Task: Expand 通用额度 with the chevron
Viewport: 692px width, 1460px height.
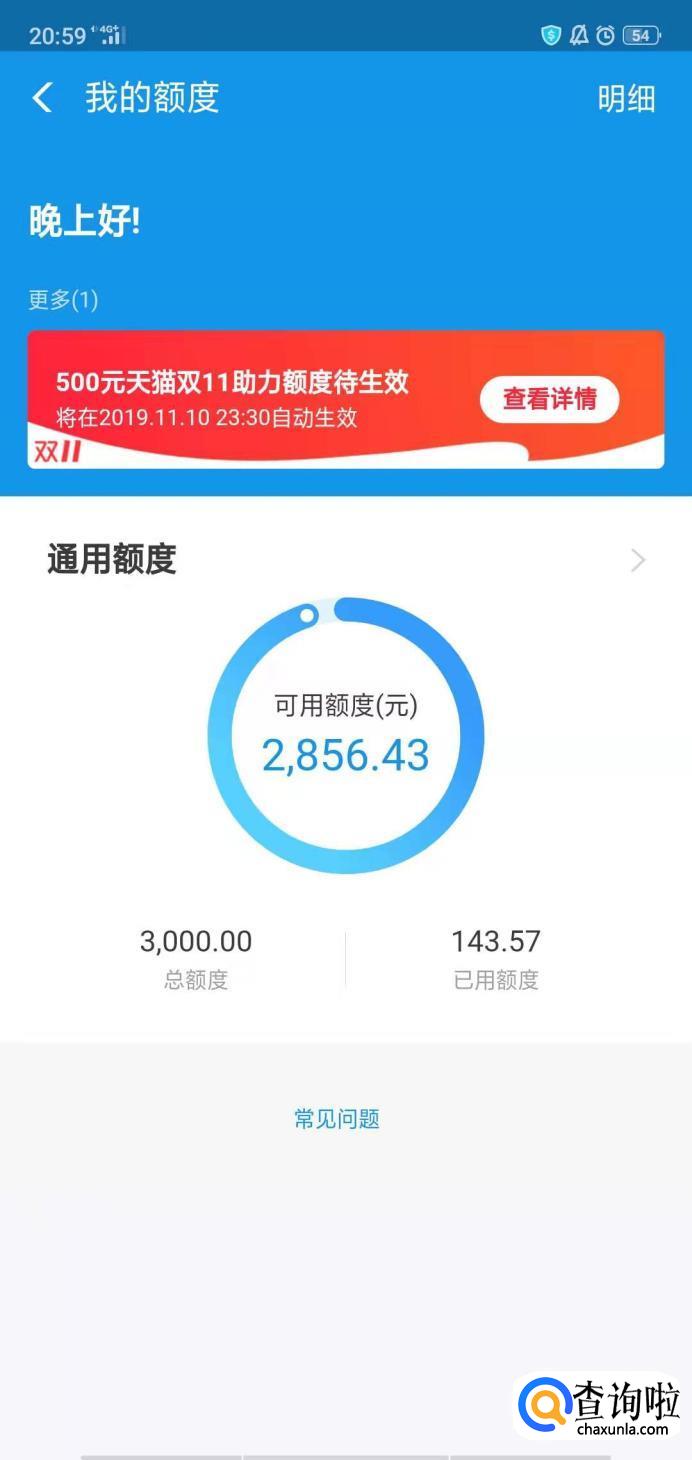Action: coord(638,560)
